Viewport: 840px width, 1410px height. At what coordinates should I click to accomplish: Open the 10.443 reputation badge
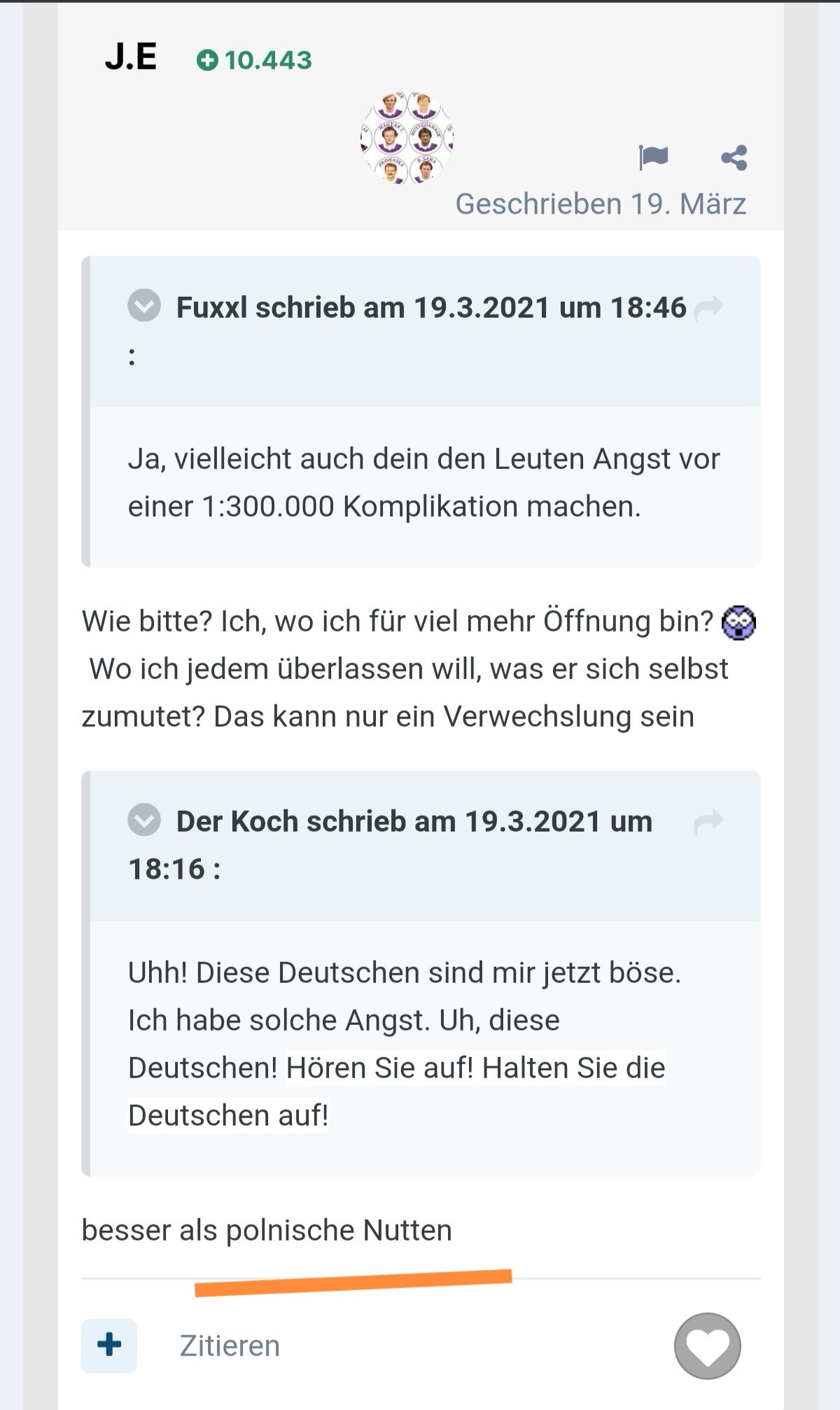click(254, 60)
